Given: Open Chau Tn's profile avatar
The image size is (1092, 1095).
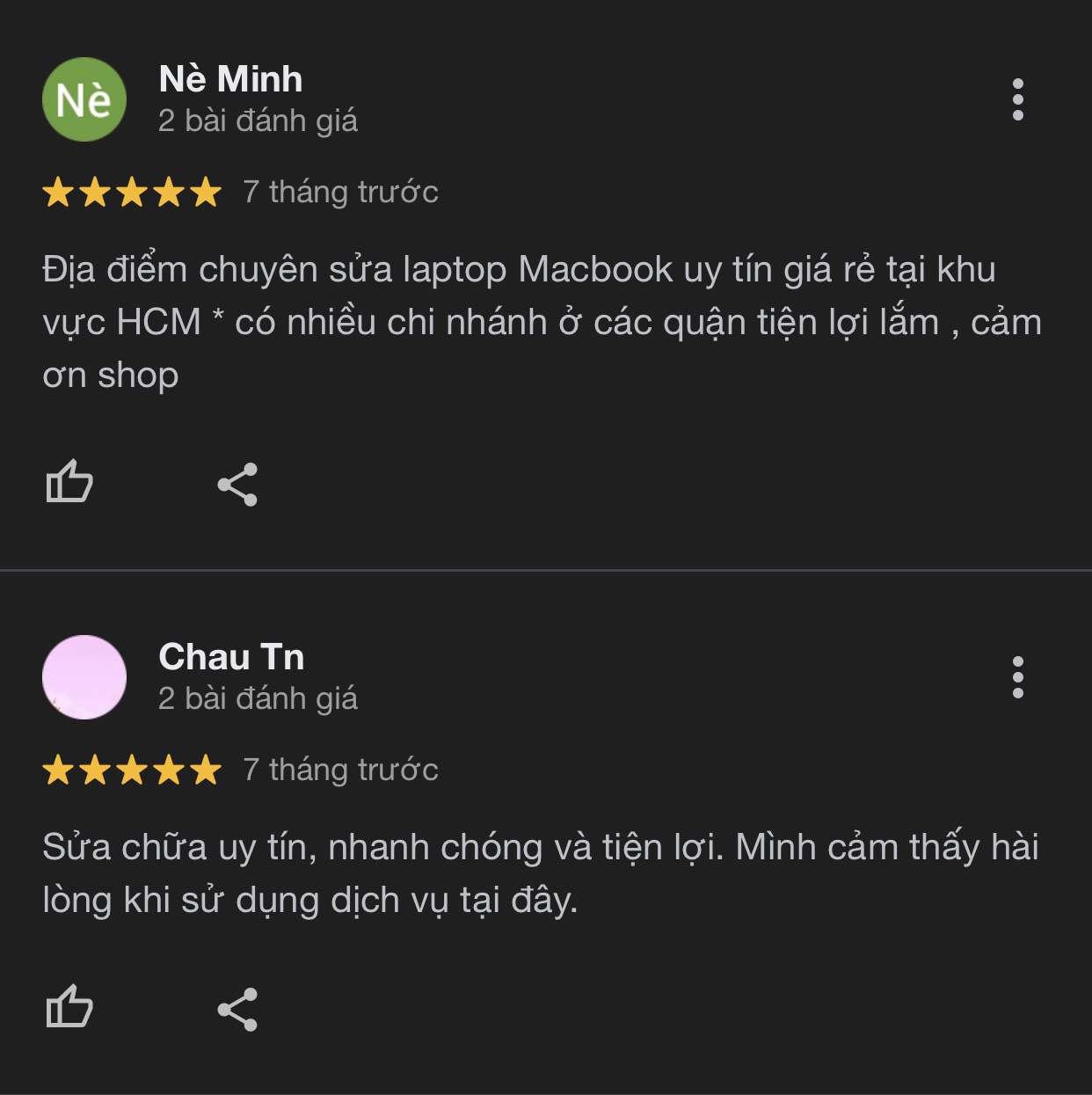Looking at the screenshot, I should (x=84, y=677).
